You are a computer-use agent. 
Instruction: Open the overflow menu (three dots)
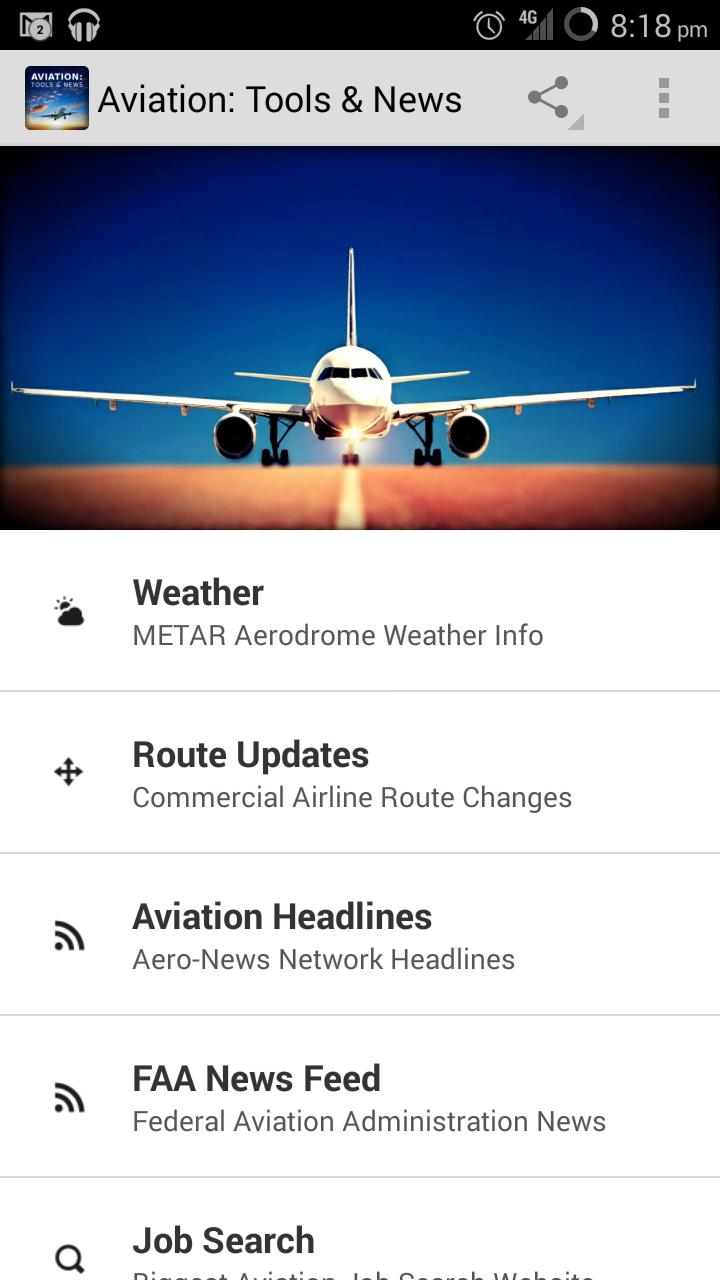(x=660, y=97)
